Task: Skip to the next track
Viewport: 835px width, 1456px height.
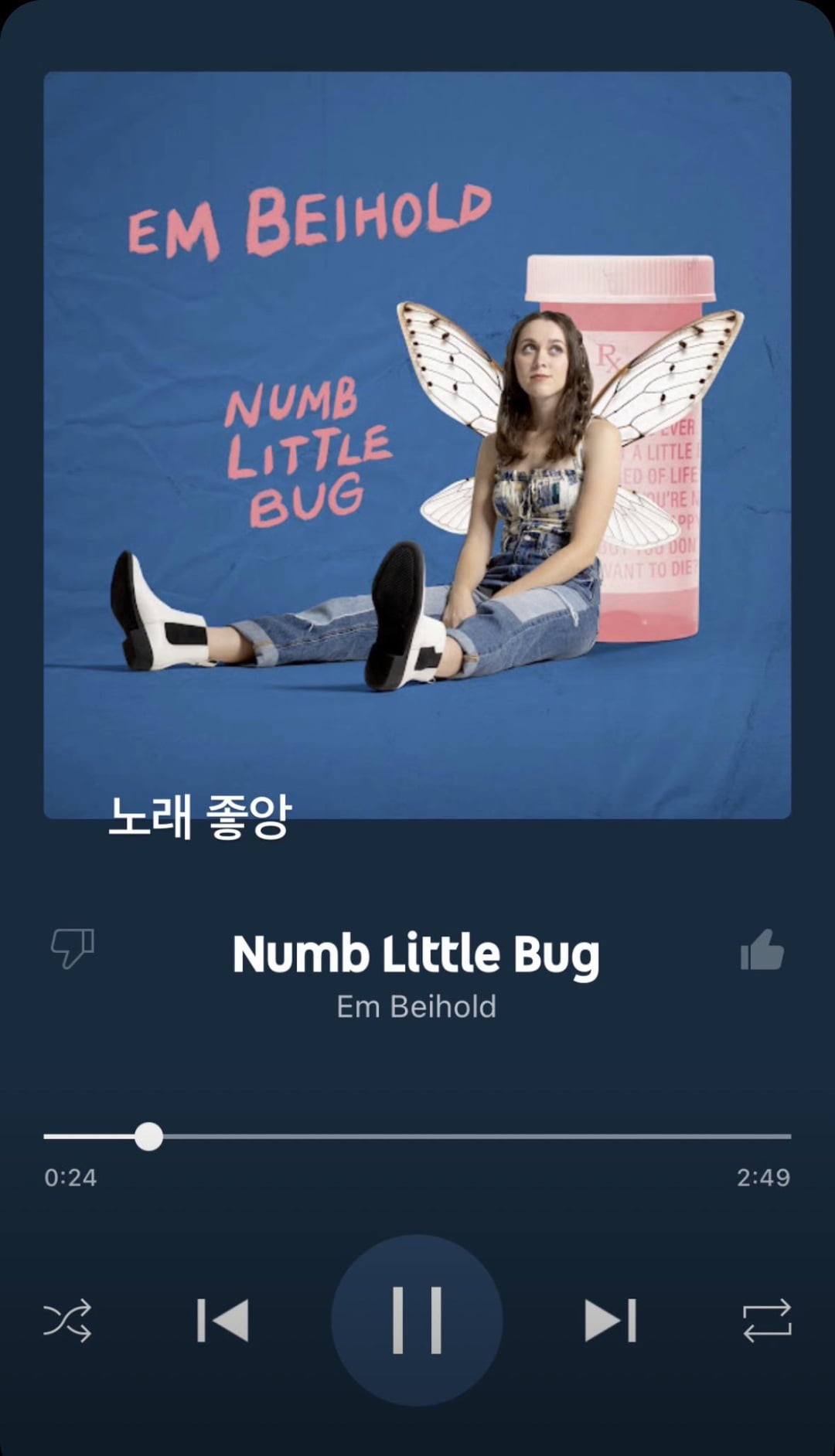Action: pos(610,1320)
